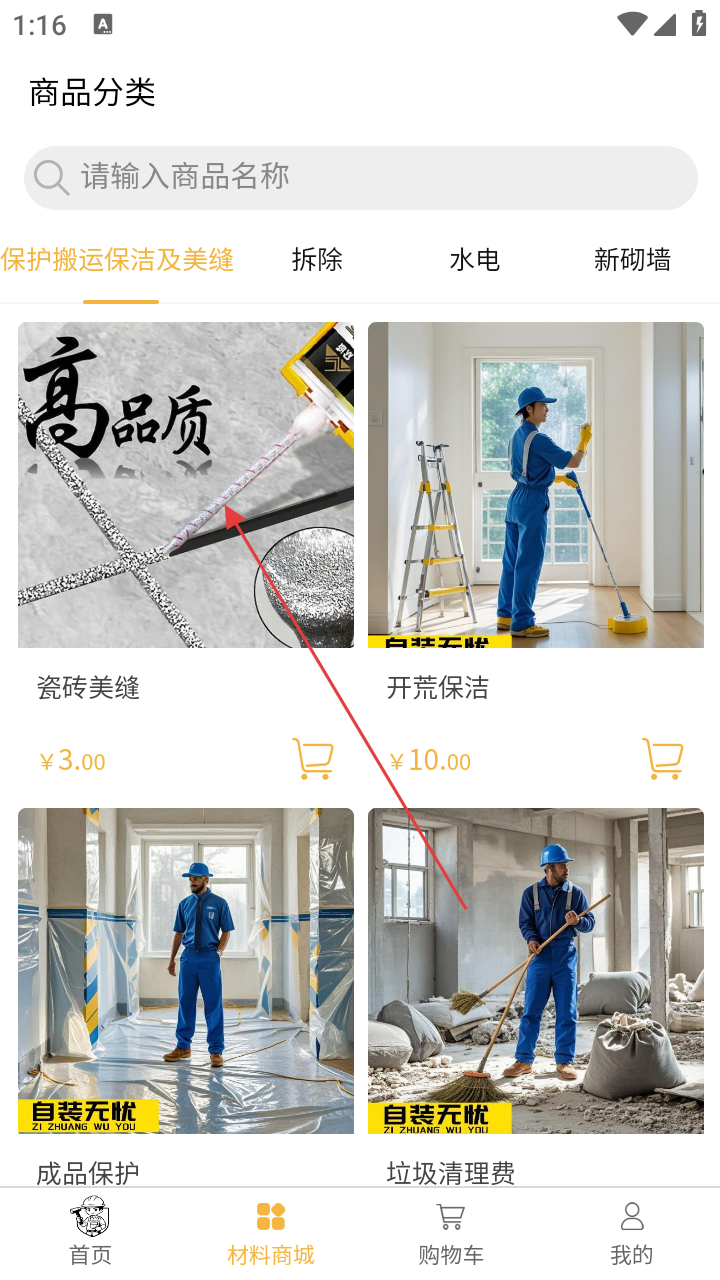Select the 材料商城 bottom tab
This screenshot has height=1280, width=720.
click(x=270, y=1234)
